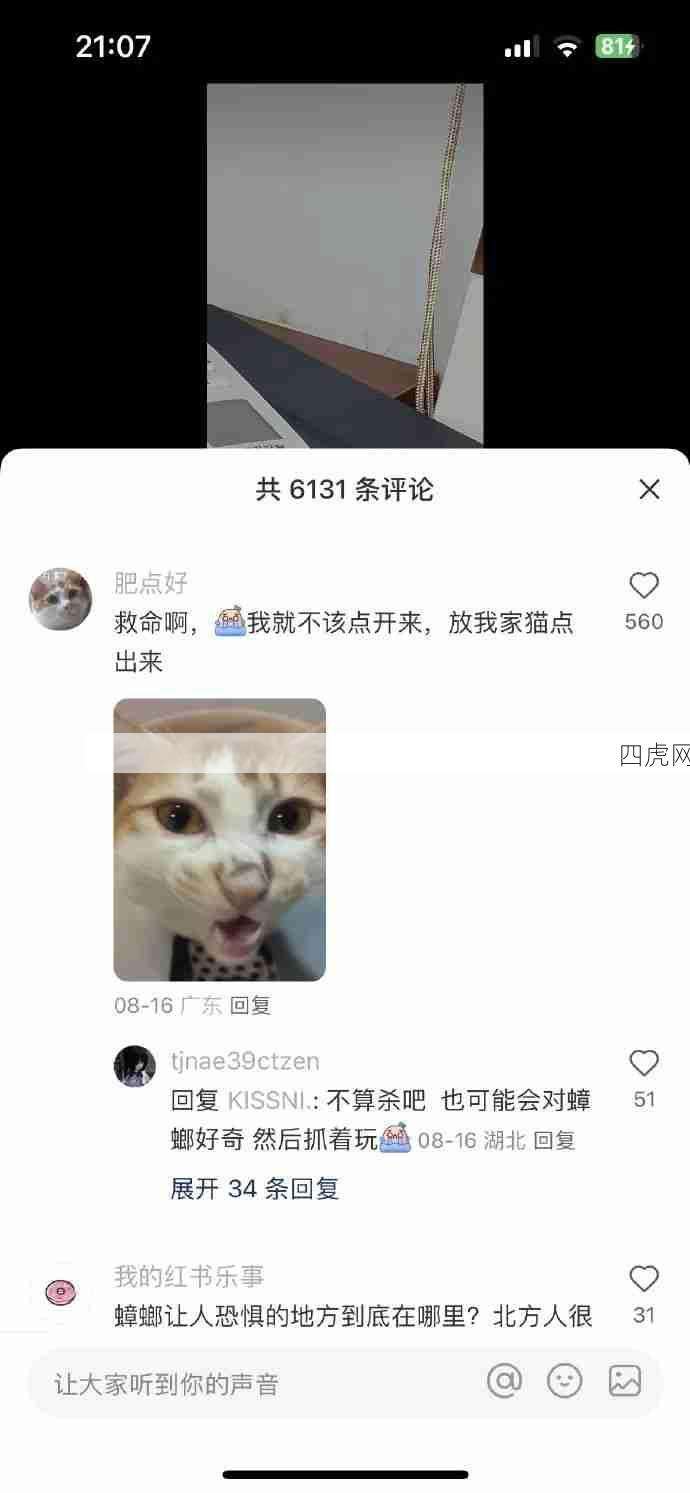Open tjnae39ctzen's profile avatar
The image size is (690, 1493).
134,1066
